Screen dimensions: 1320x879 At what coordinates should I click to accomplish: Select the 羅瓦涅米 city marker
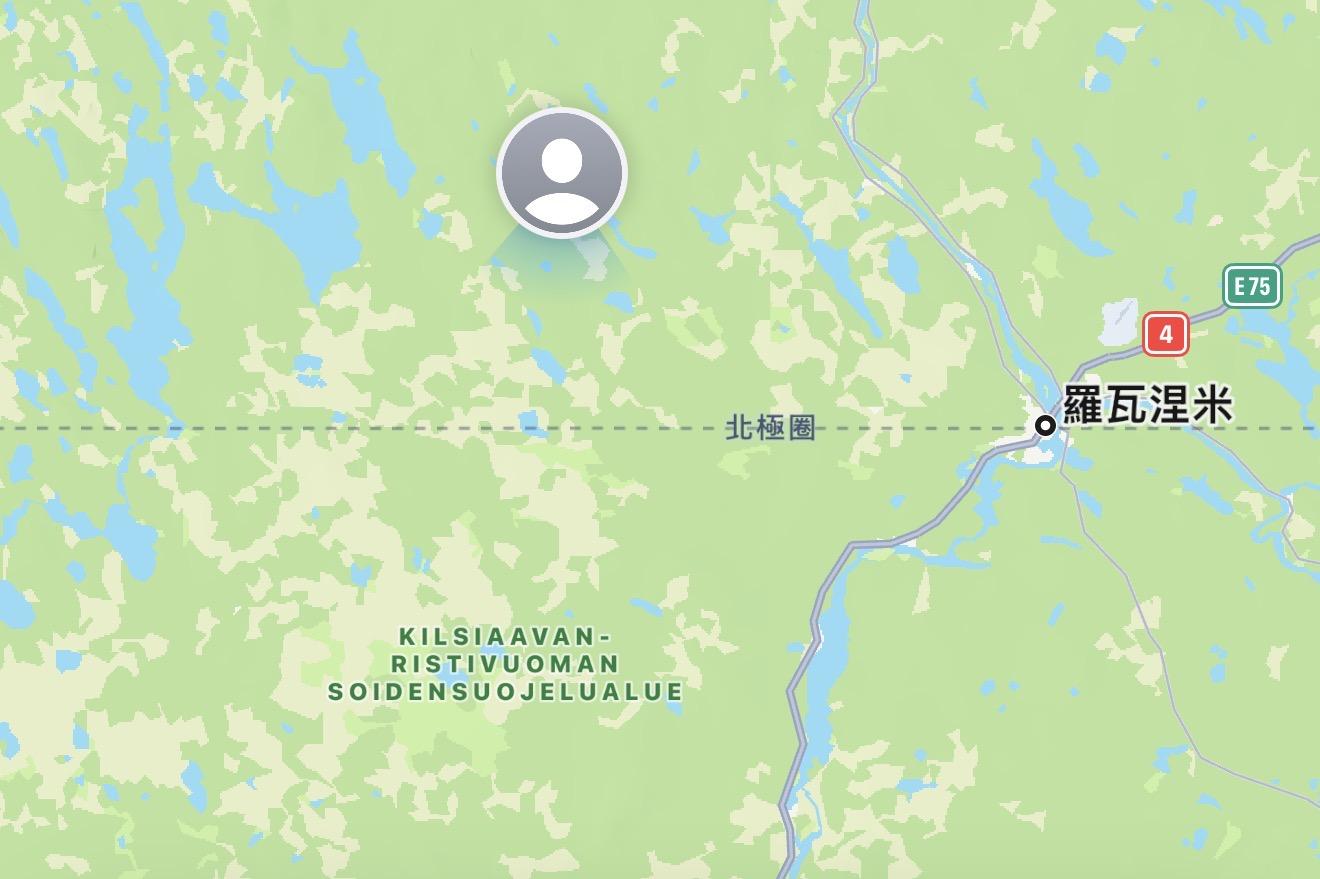click(x=1045, y=426)
